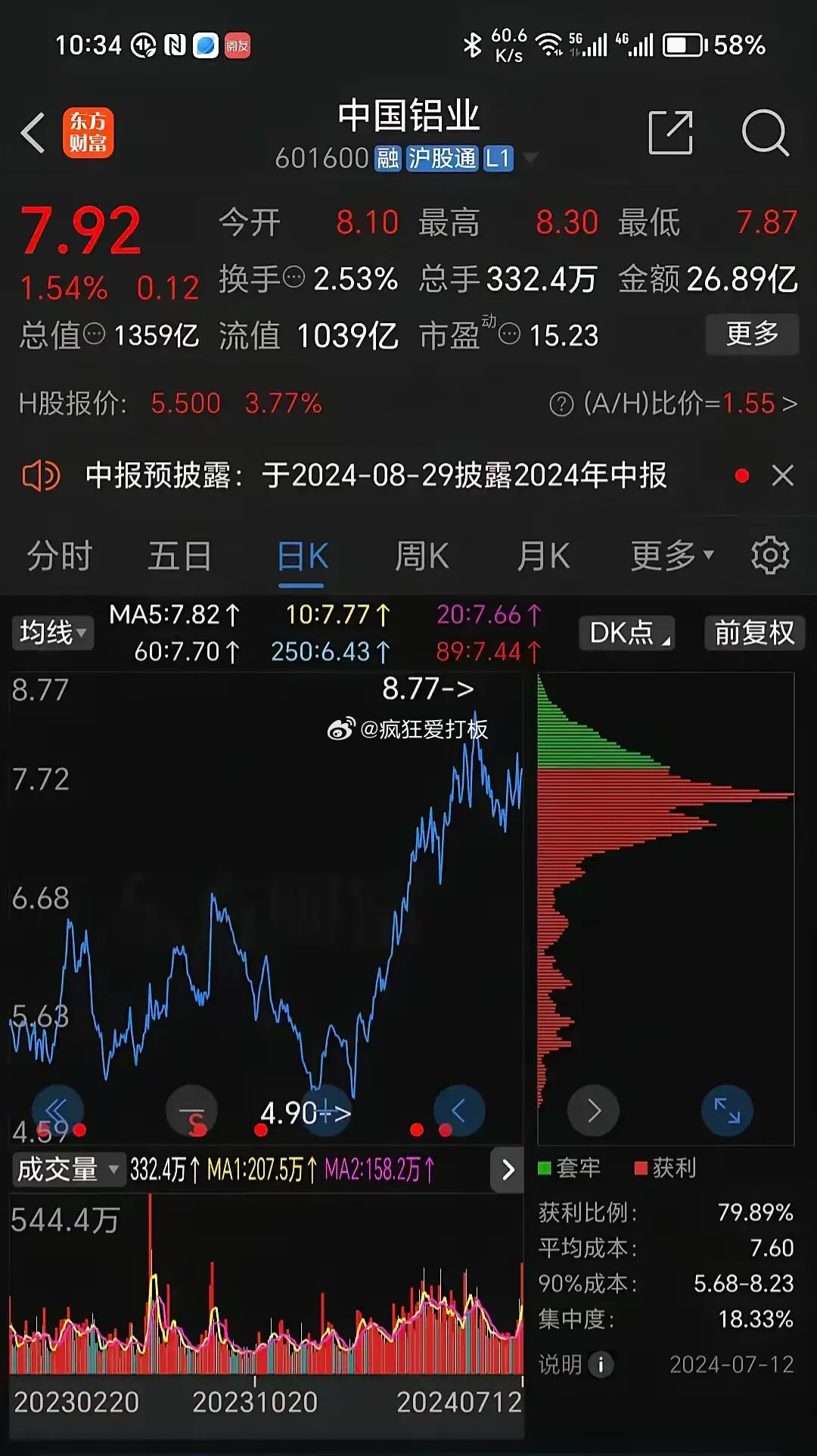Switch to the 五日 chart tab
Image resolution: width=817 pixels, height=1456 pixels.
pos(180,556)
